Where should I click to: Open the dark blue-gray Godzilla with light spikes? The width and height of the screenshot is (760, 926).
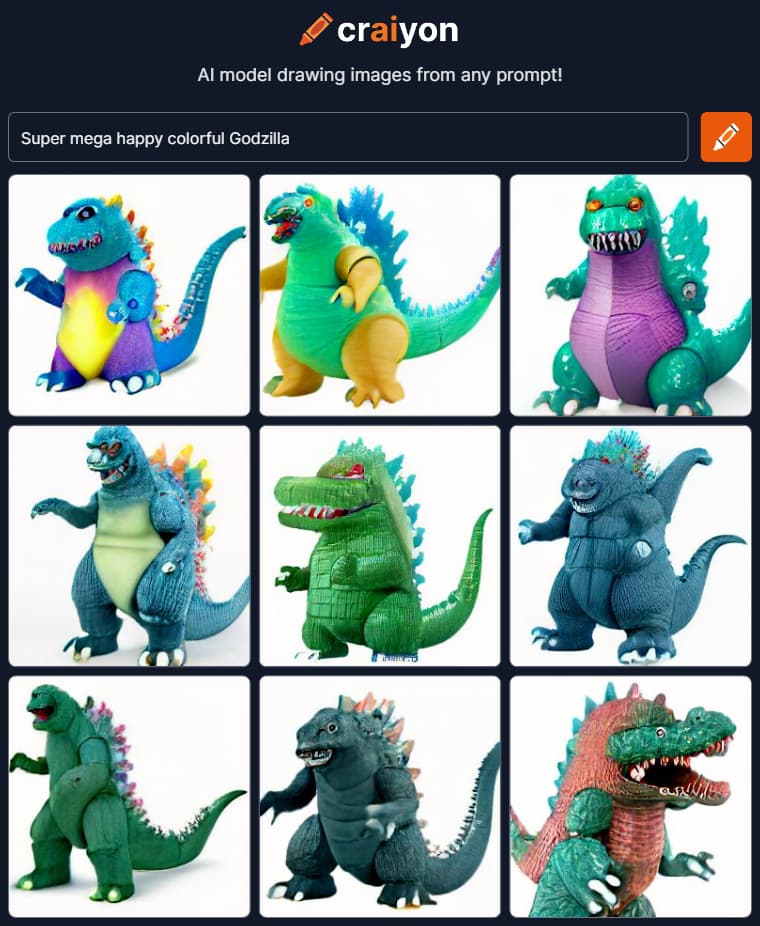click(x=630, y=546)
